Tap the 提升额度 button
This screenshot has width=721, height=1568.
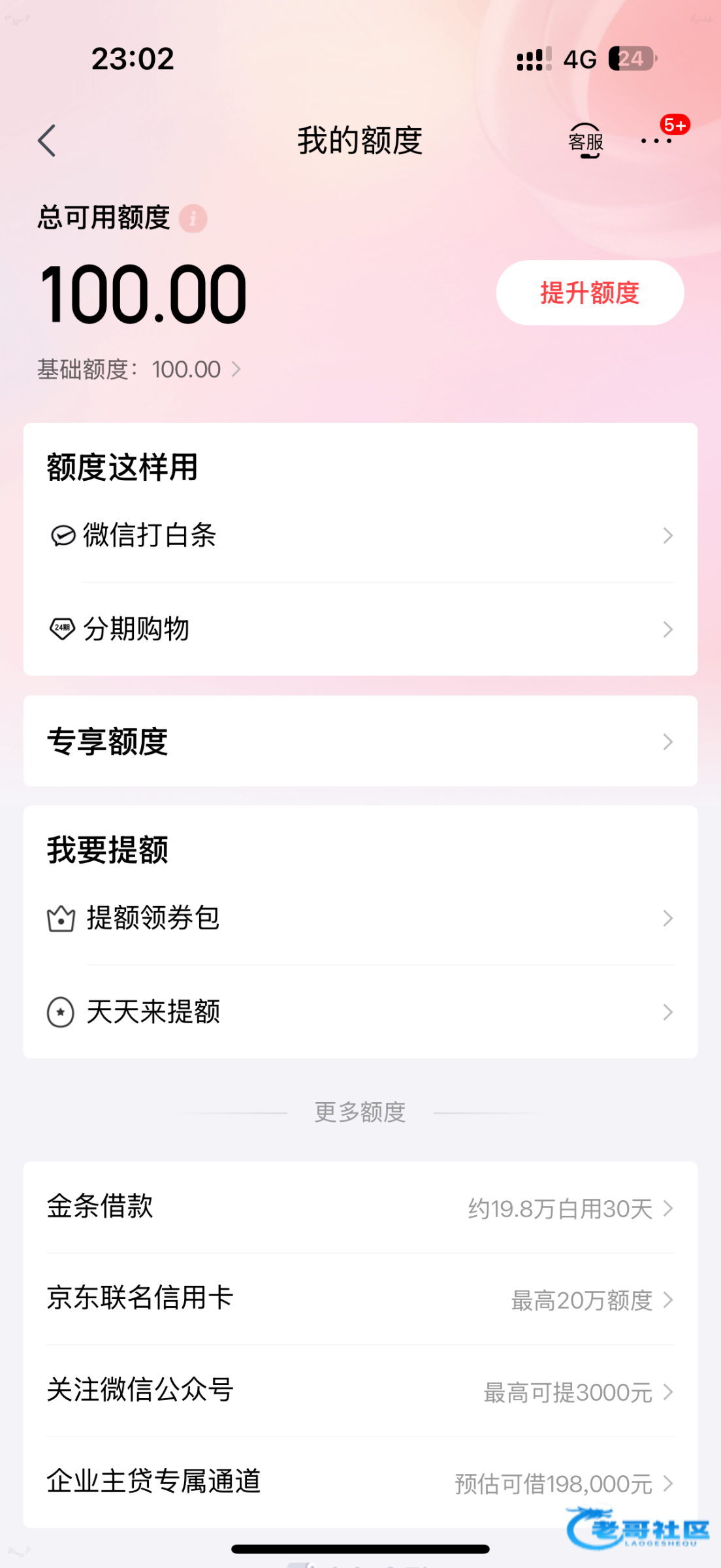(590, 293)
